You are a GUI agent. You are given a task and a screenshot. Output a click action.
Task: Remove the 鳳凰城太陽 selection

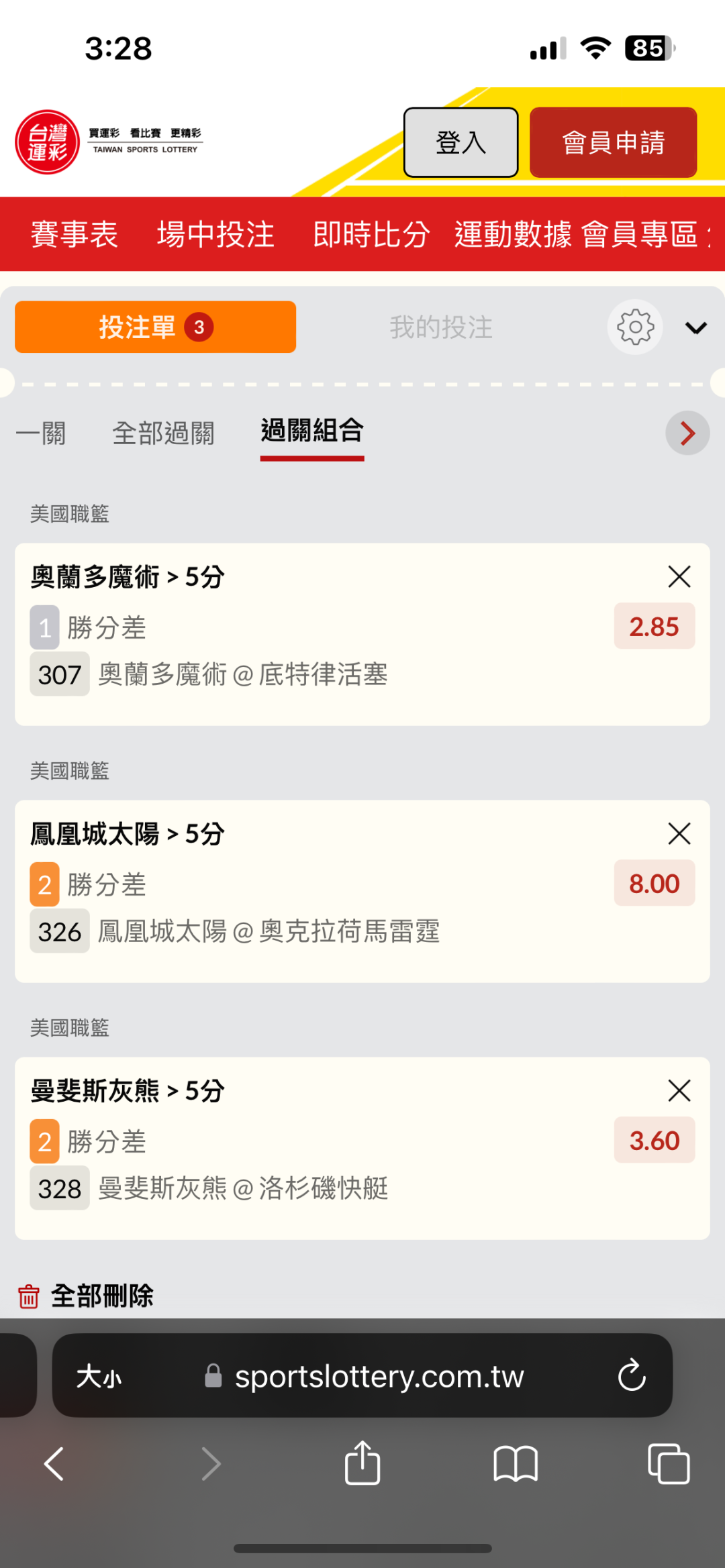tap(679, 834)
